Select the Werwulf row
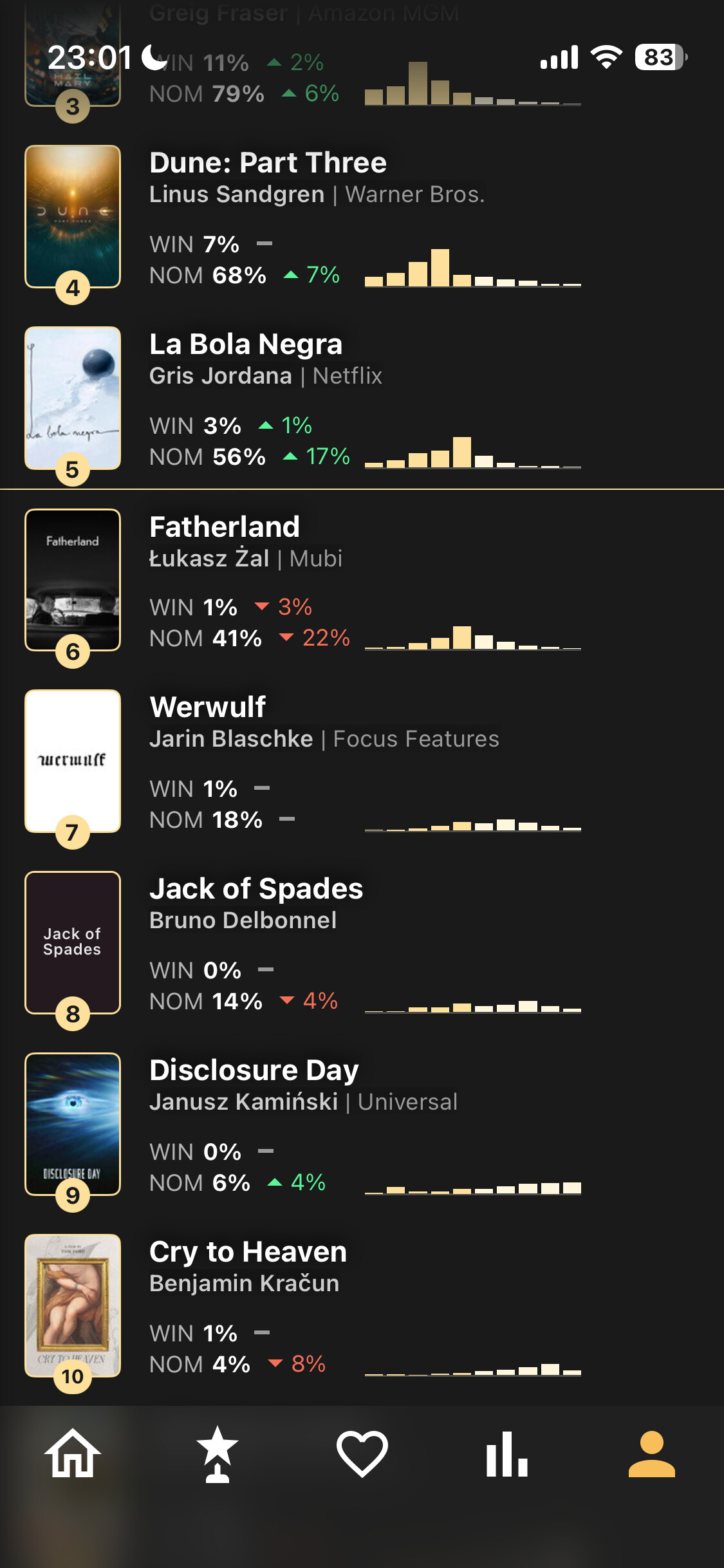This screenshot has width=724, height=1568. [x=362, y=761]
